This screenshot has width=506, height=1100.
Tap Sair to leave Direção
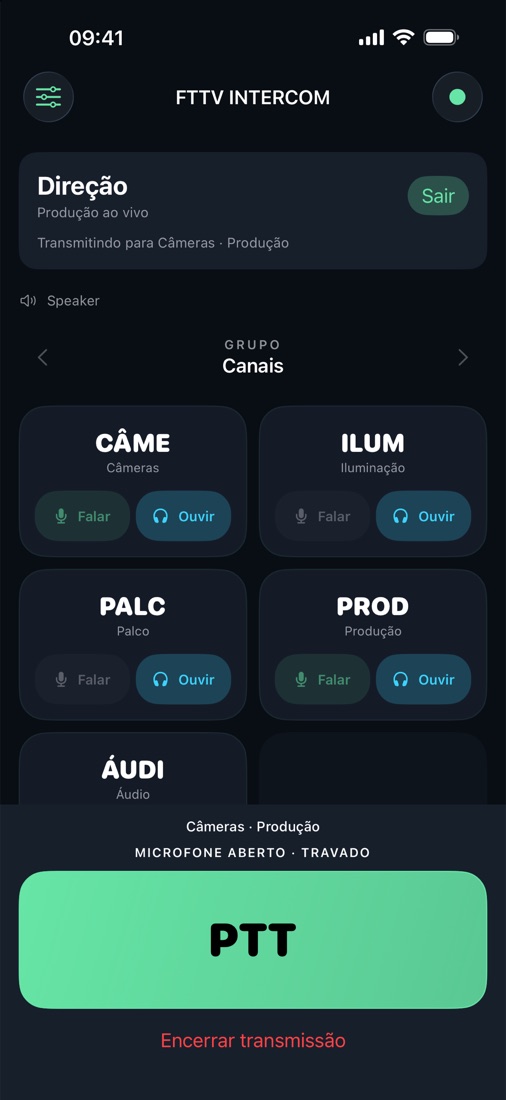438,196
